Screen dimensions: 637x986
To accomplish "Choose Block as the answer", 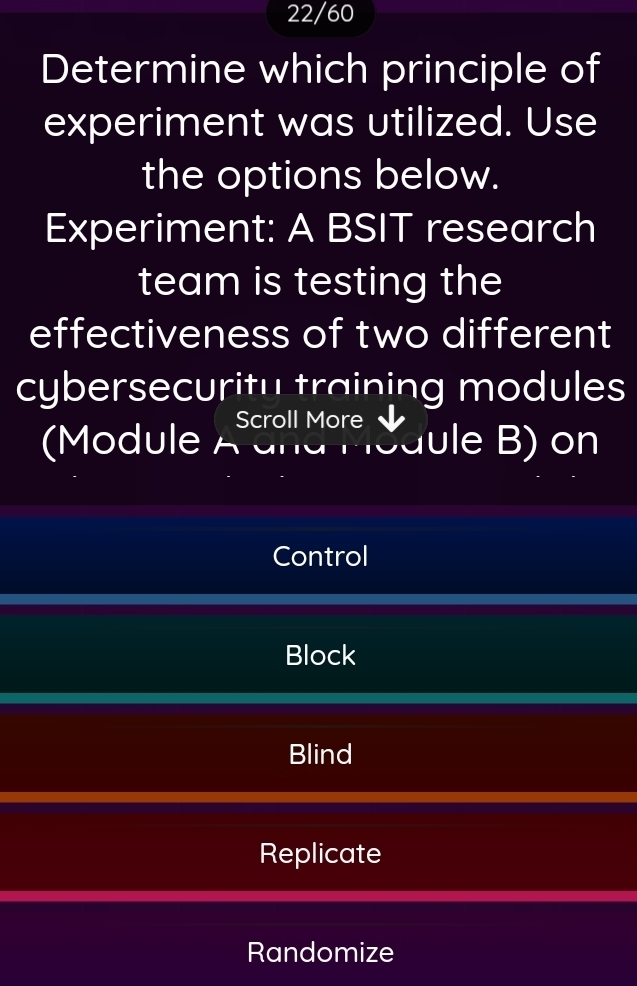I will pos(320,655).
